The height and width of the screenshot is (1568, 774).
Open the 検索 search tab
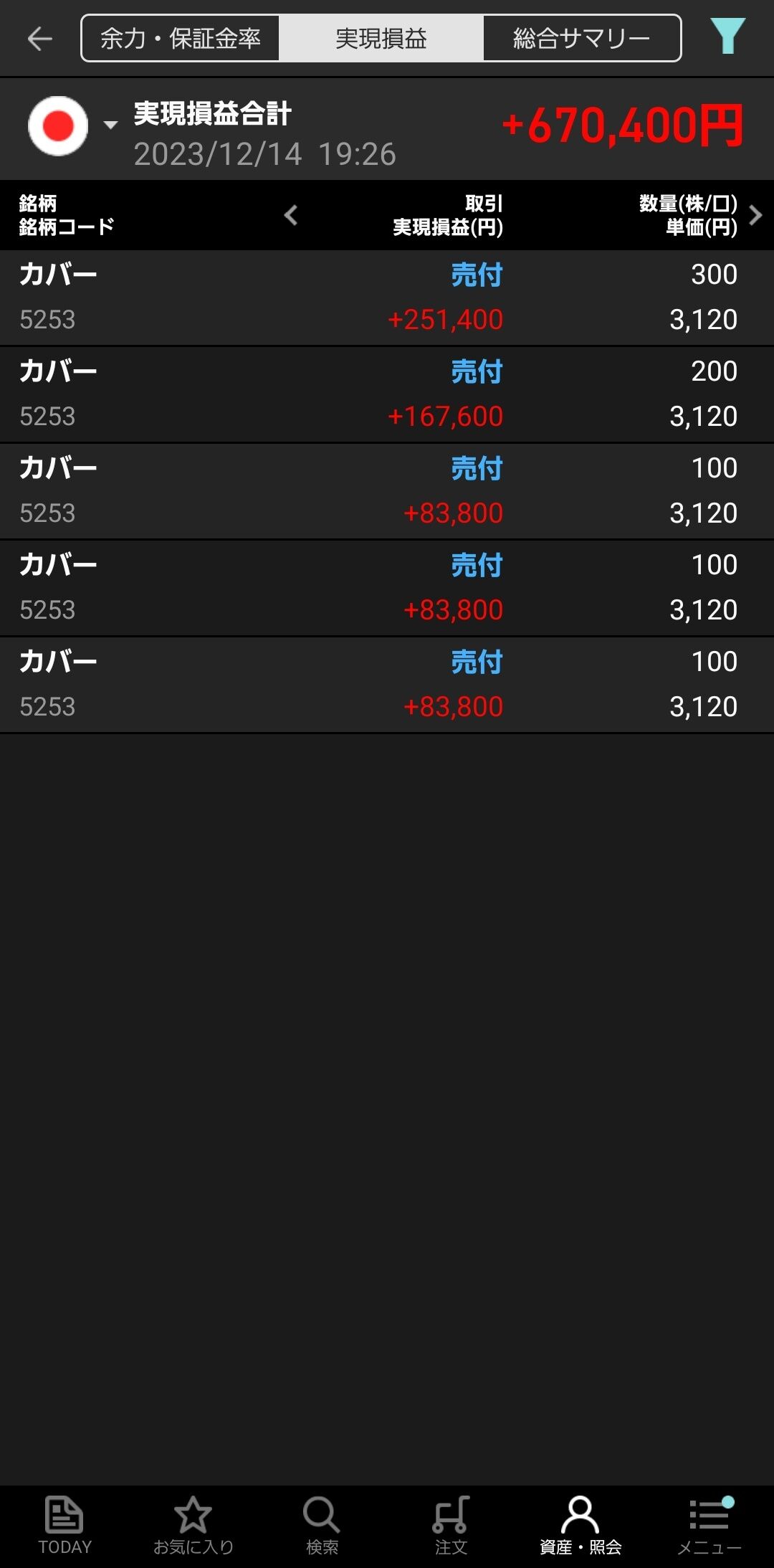point(322,1525)
